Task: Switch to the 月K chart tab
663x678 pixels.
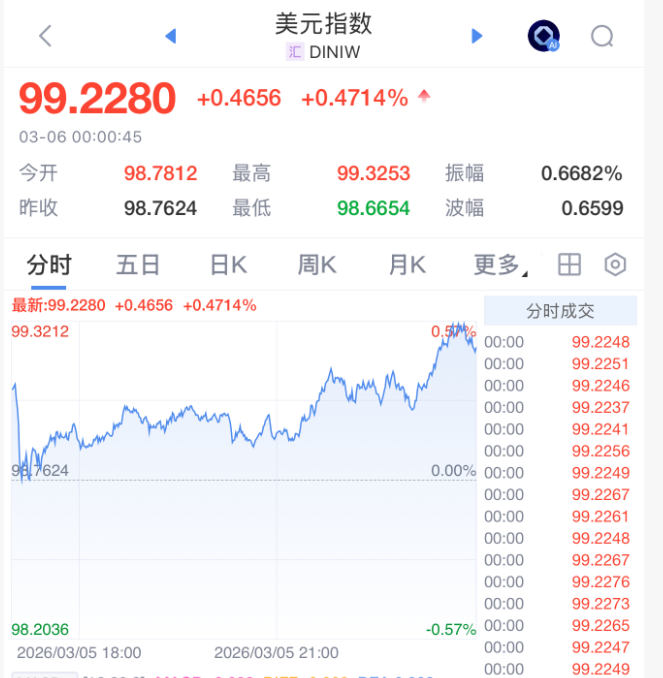Action: pos(407,265)
